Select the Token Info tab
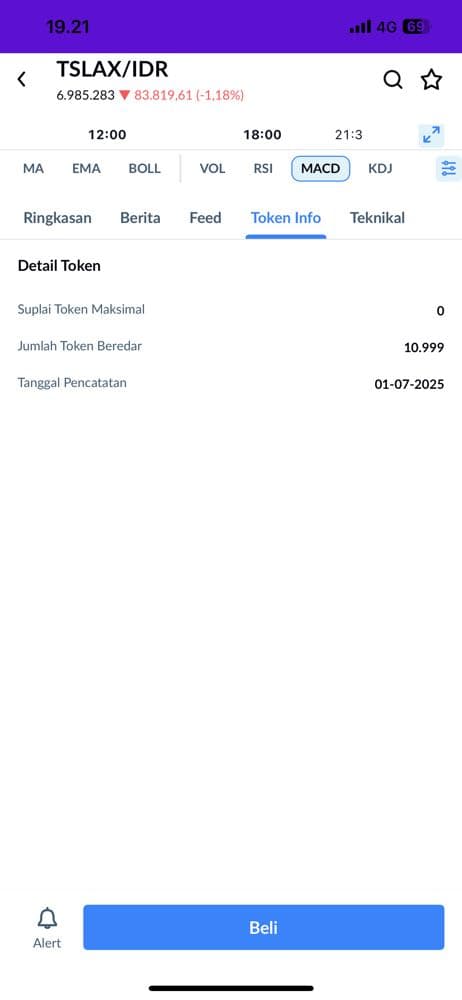The height and width of the screenshot is (1000, 462). (286, 218)
